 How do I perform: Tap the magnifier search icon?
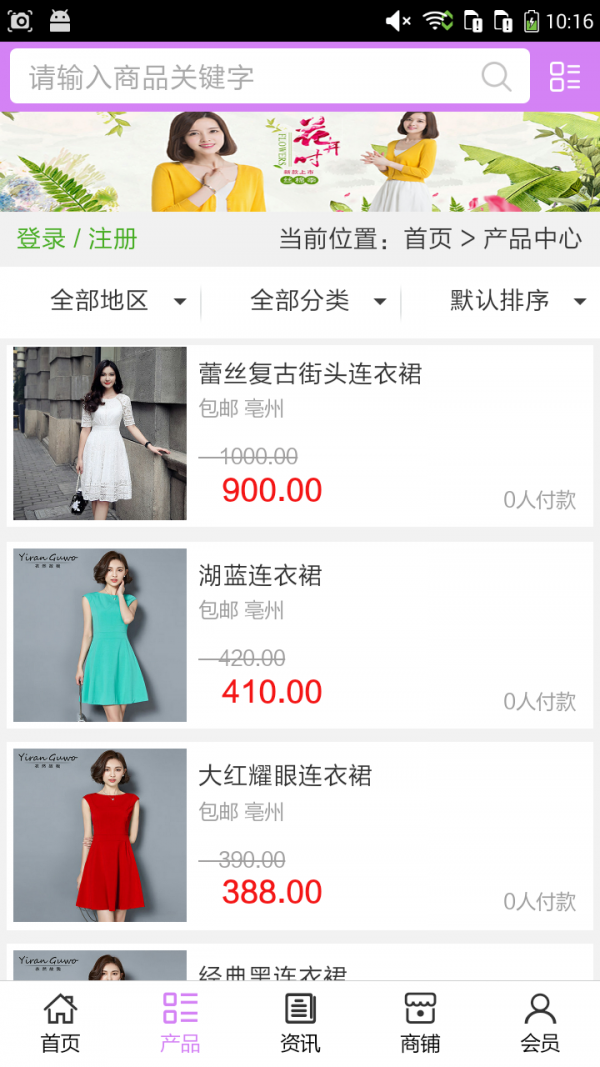(x=496, y=77)
